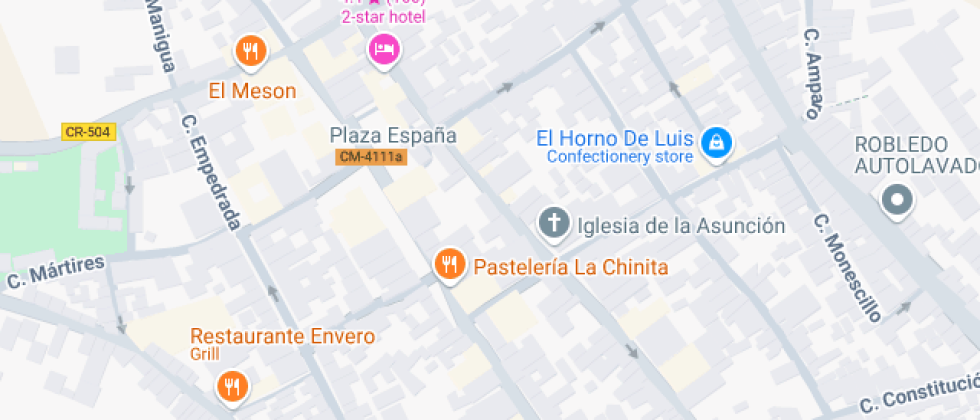Open Iglesia de la Asunción church marker
This screenshot has width=980, height=420.
click(x=553, y=225)
